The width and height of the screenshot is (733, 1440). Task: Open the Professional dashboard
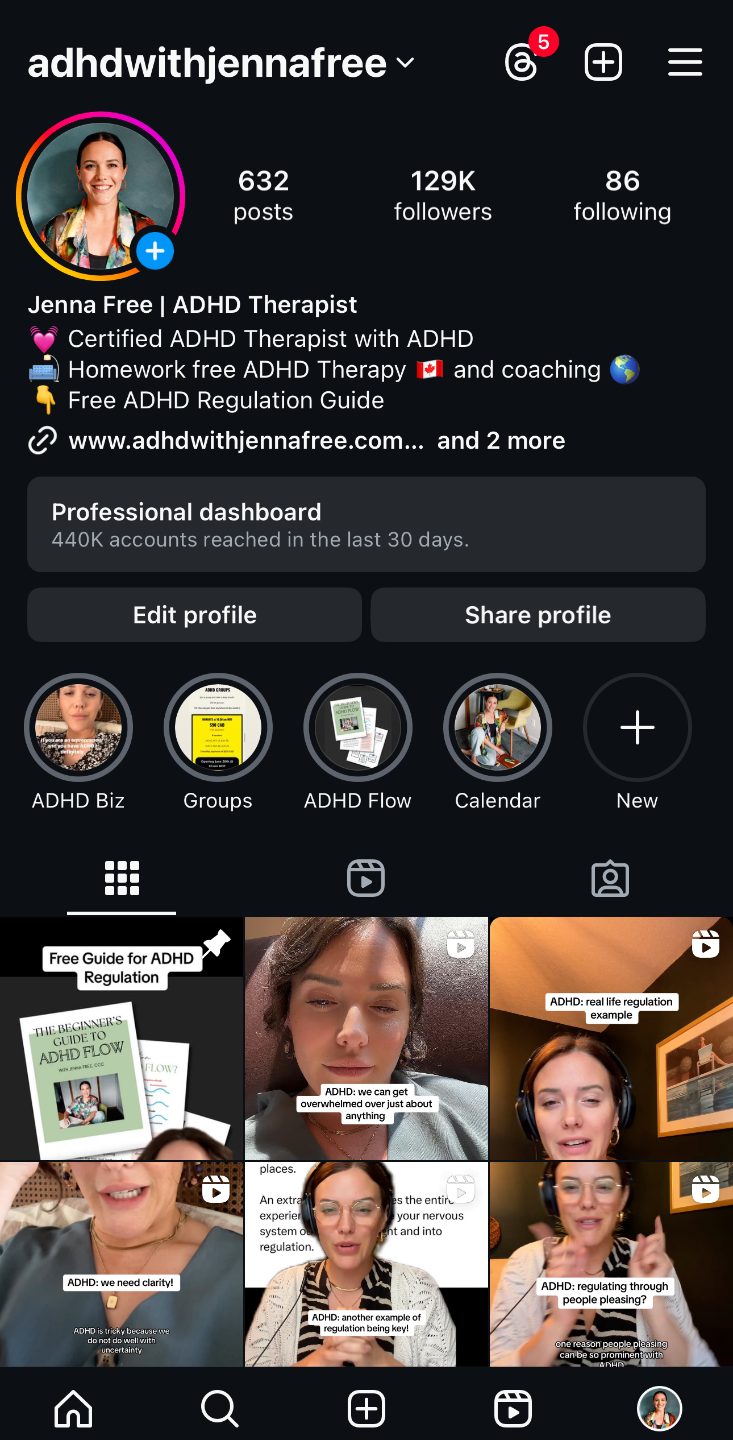pyautogui.click(x=366, y=524)
